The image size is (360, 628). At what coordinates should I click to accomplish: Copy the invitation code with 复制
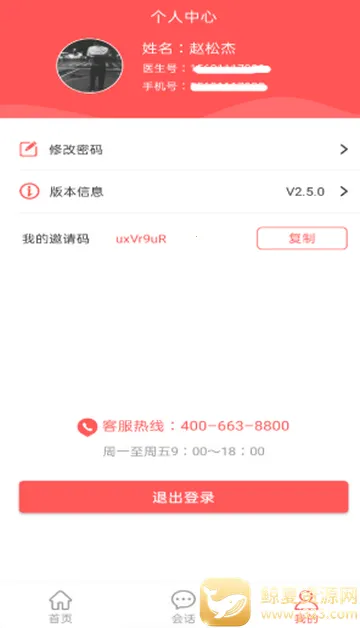click(x=302, y=238)
